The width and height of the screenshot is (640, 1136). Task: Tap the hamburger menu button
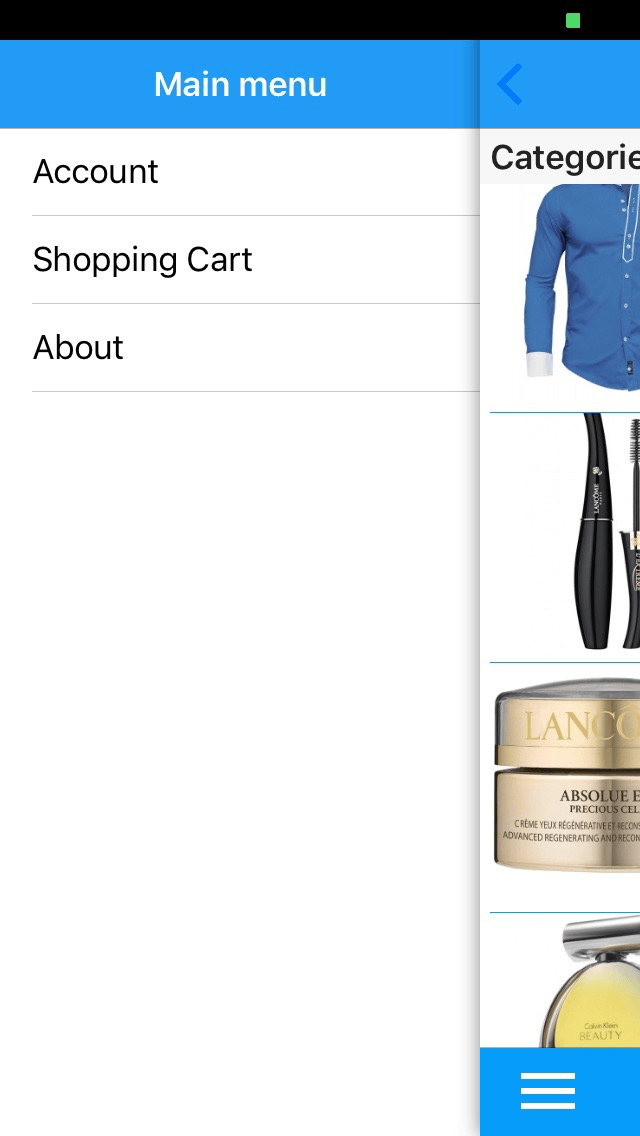(x=548, y=1091)
